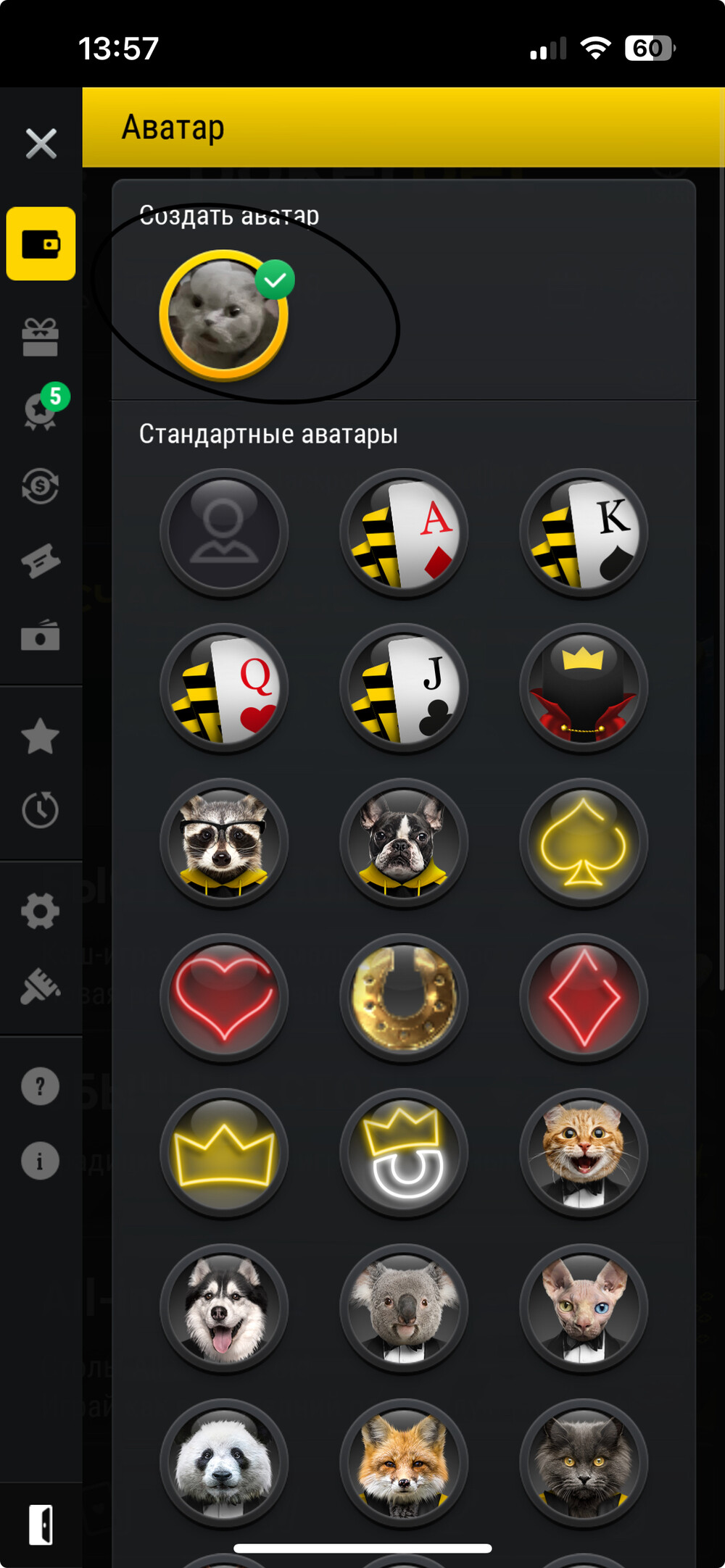Open the wallet icon in sidebar
725x1568 pixels.
point(41,243)
